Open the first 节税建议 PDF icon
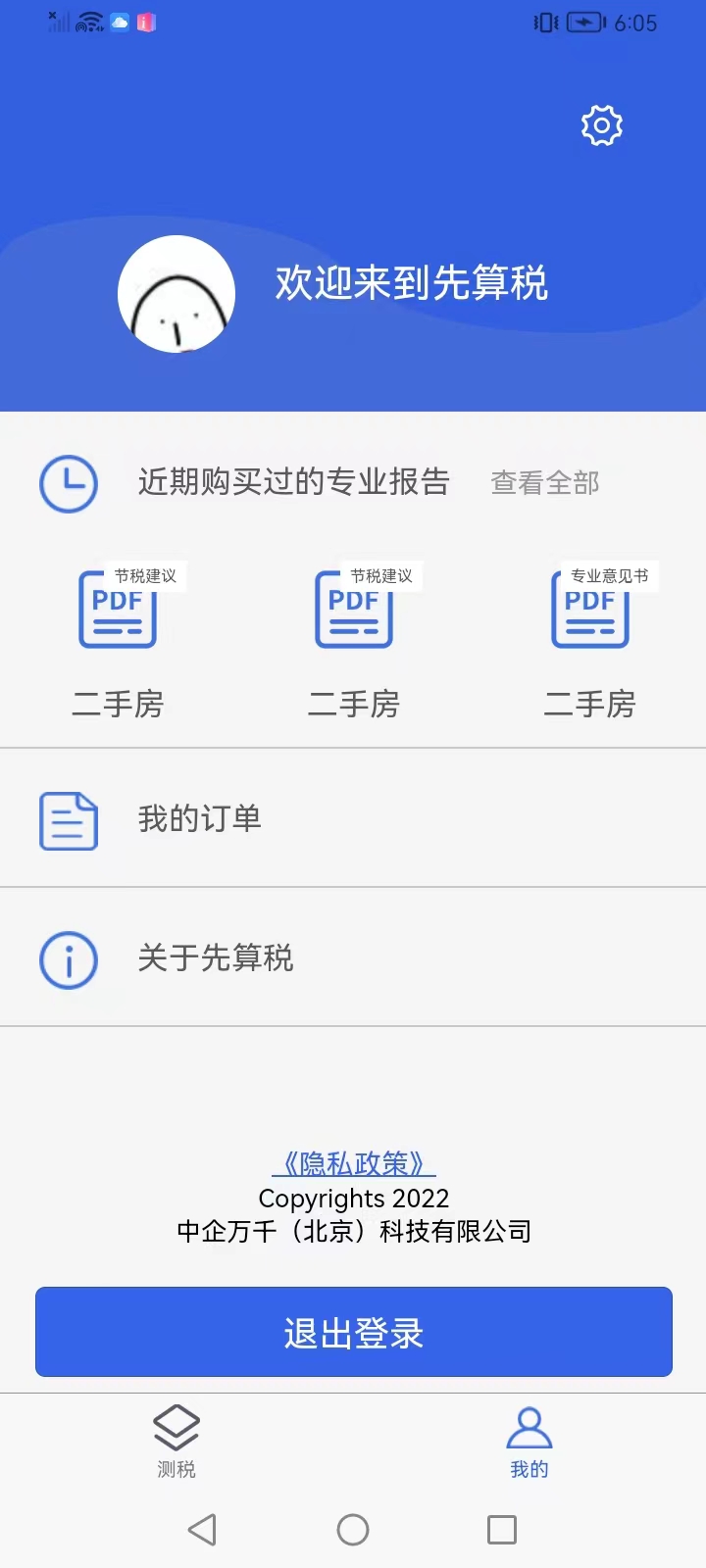The height and width of the screenshot is (1568, 706). tap(117, 609)
